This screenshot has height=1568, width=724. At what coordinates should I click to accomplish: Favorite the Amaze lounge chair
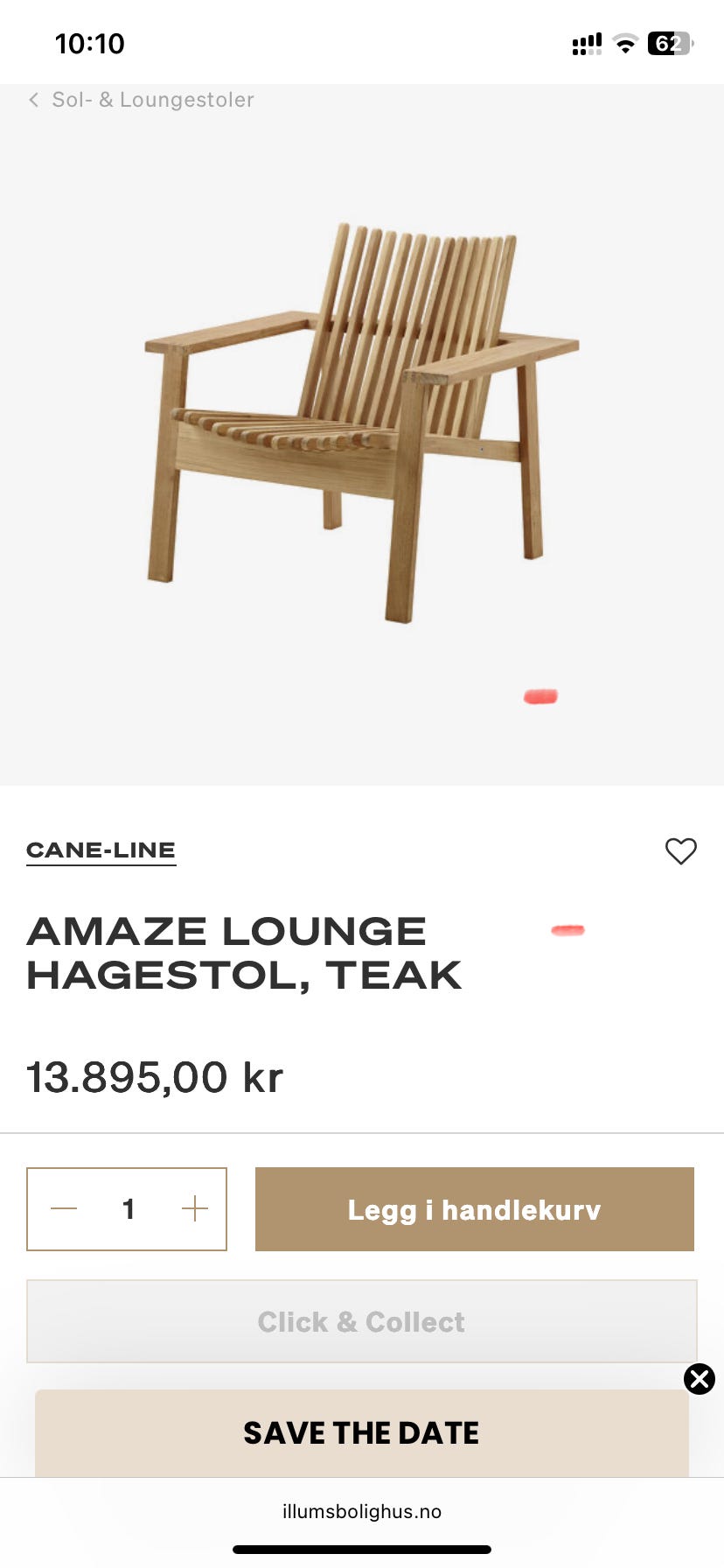[681, 850]
